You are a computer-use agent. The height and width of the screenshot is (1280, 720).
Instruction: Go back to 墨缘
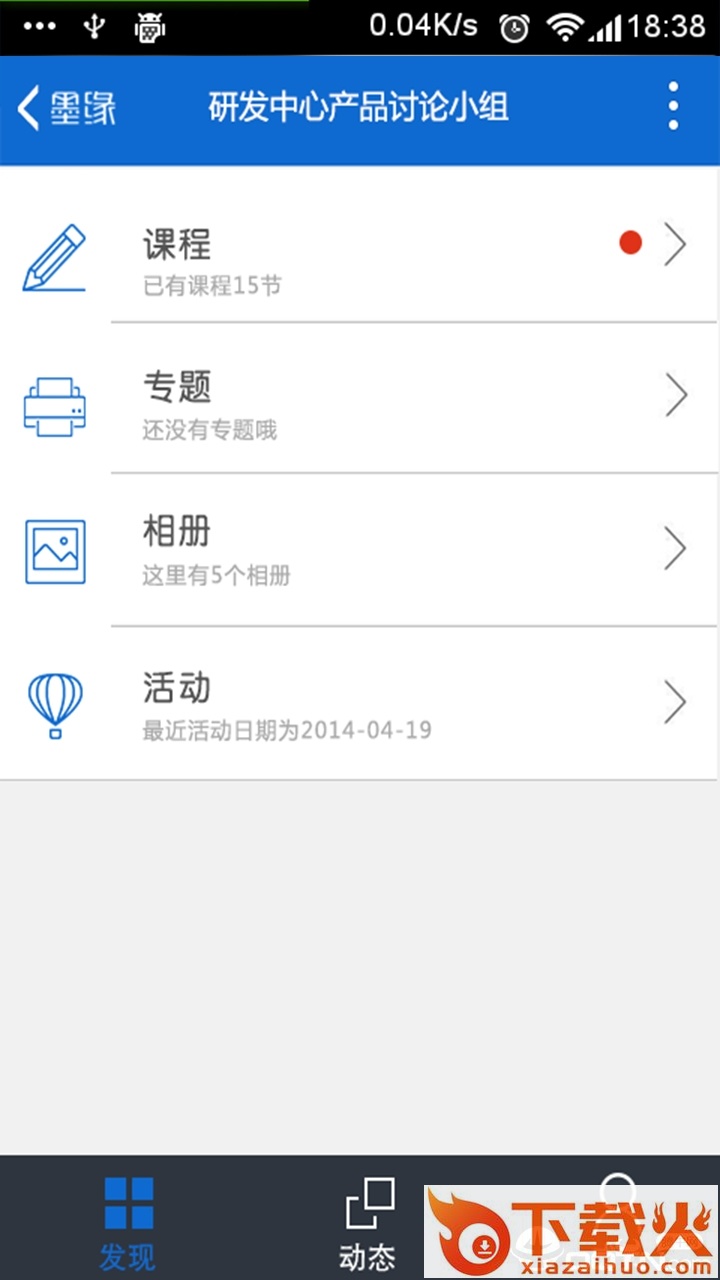(x=67, y=108)
